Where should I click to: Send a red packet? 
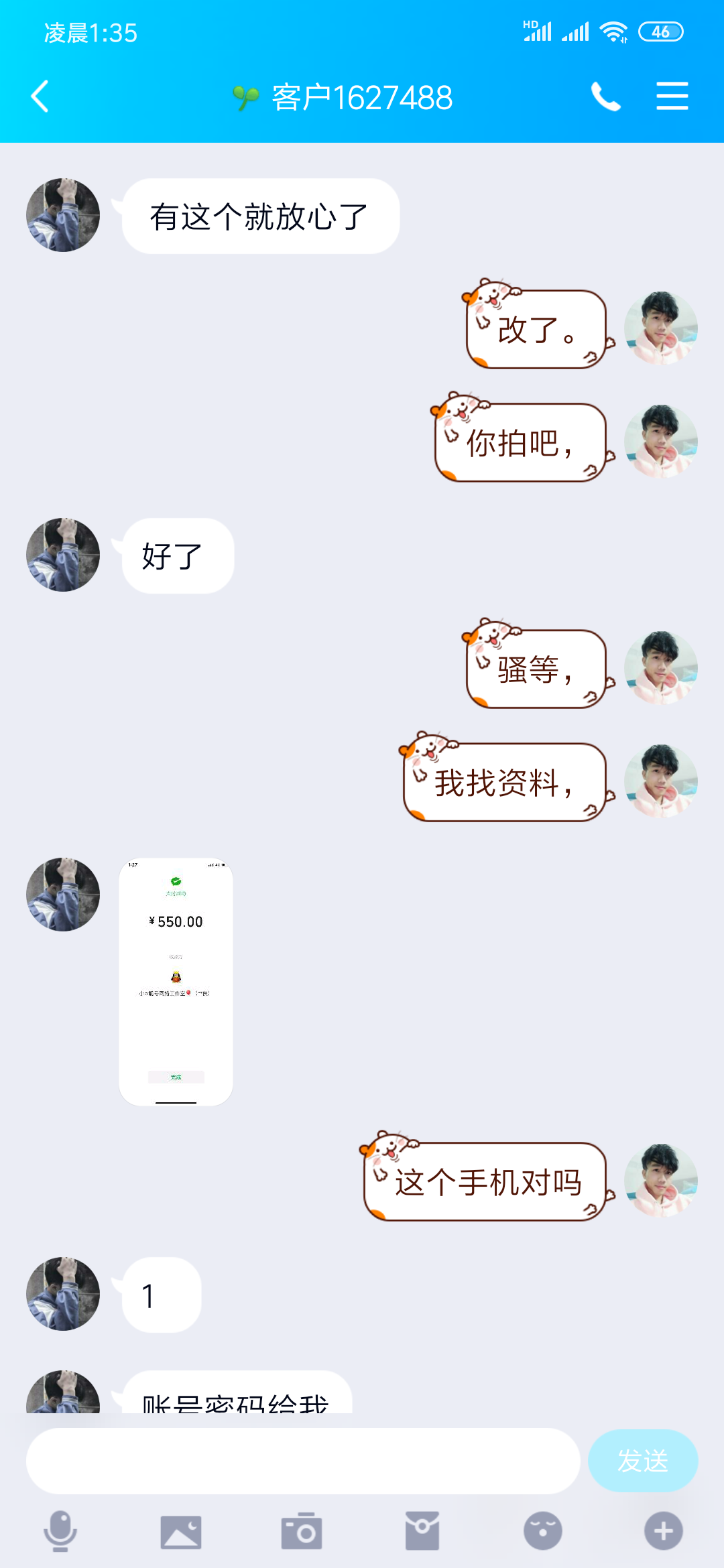(x=422, y=1531)
